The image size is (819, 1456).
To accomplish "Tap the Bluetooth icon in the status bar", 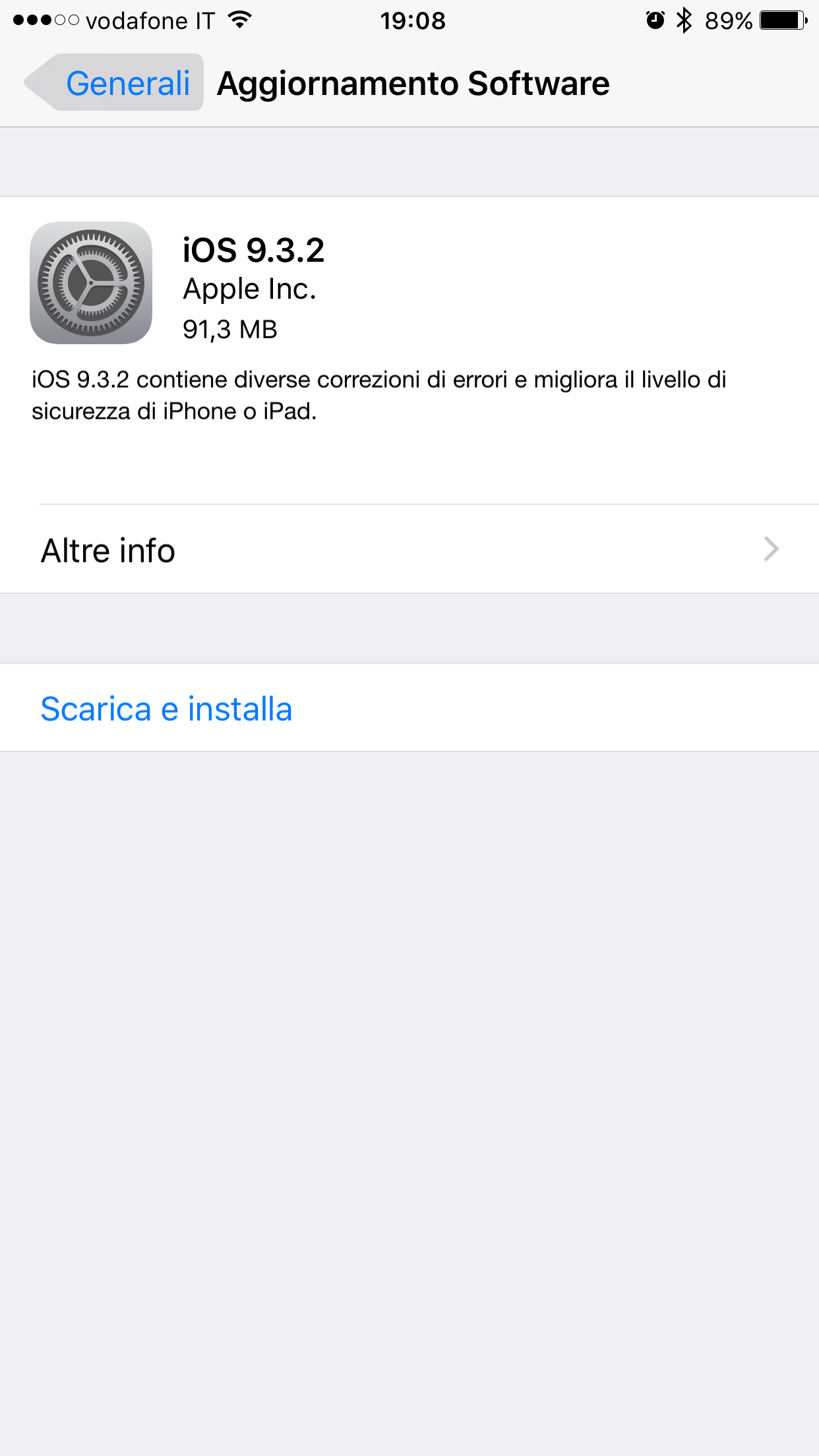I will (x=684, y=20).
